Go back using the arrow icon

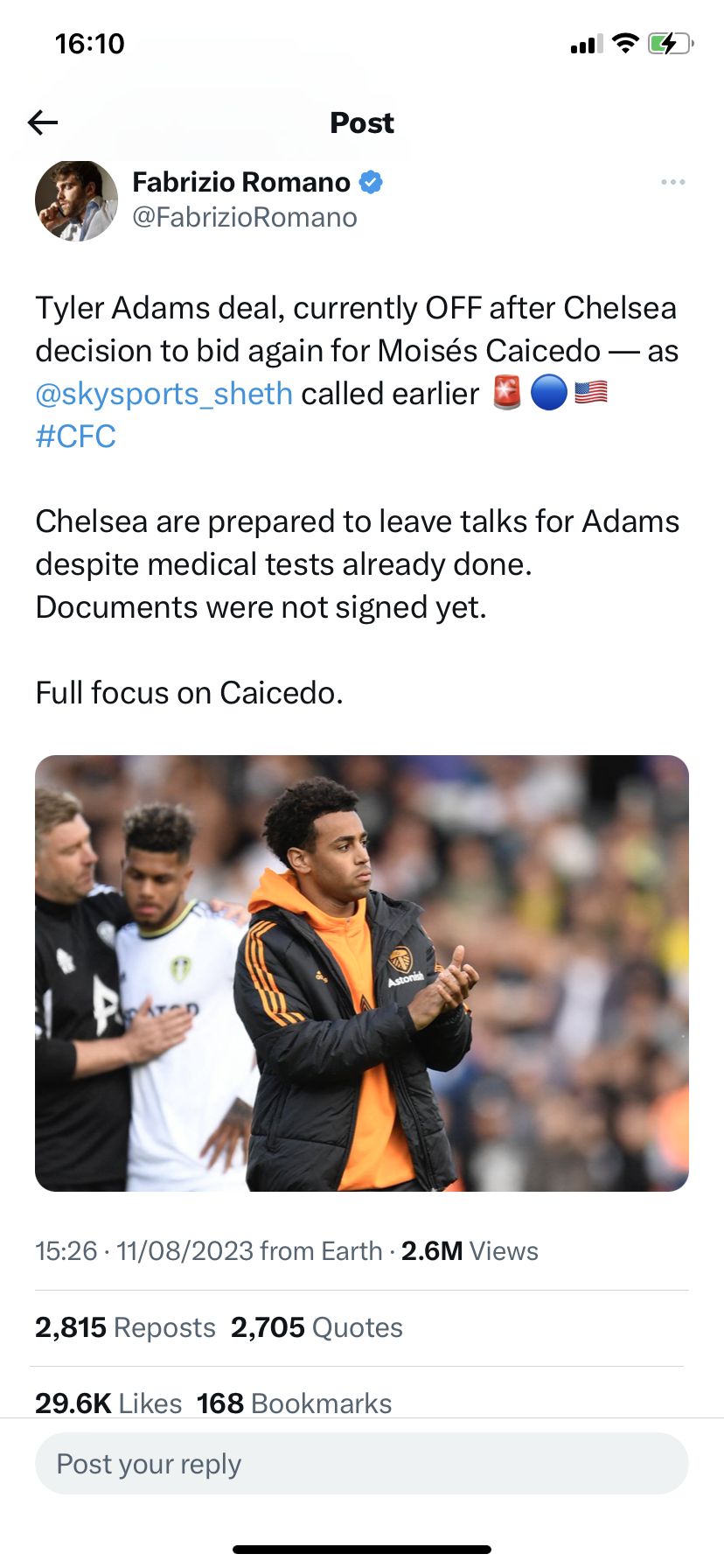coord(42,122)
